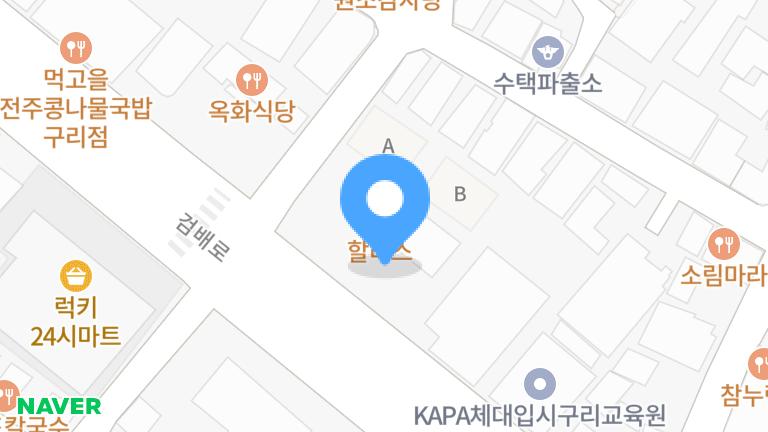Open the 소림마라 restaurant marker
Image resolution: width=768 pixels, height=432 pixels.
click(x=722, y=243)
